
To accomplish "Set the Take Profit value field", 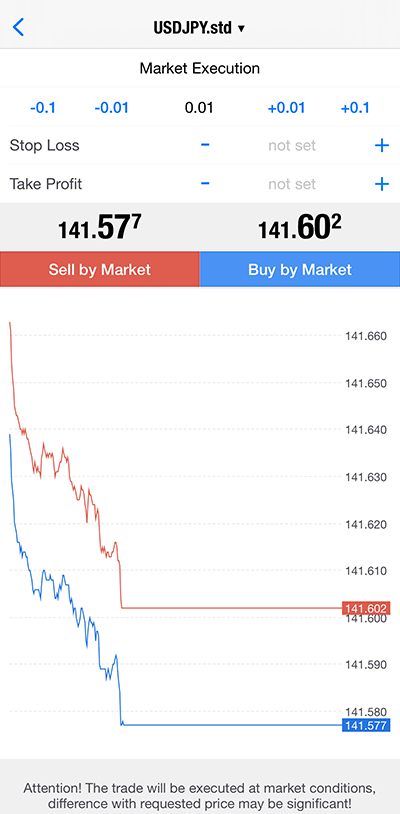I will pos(292,184).
